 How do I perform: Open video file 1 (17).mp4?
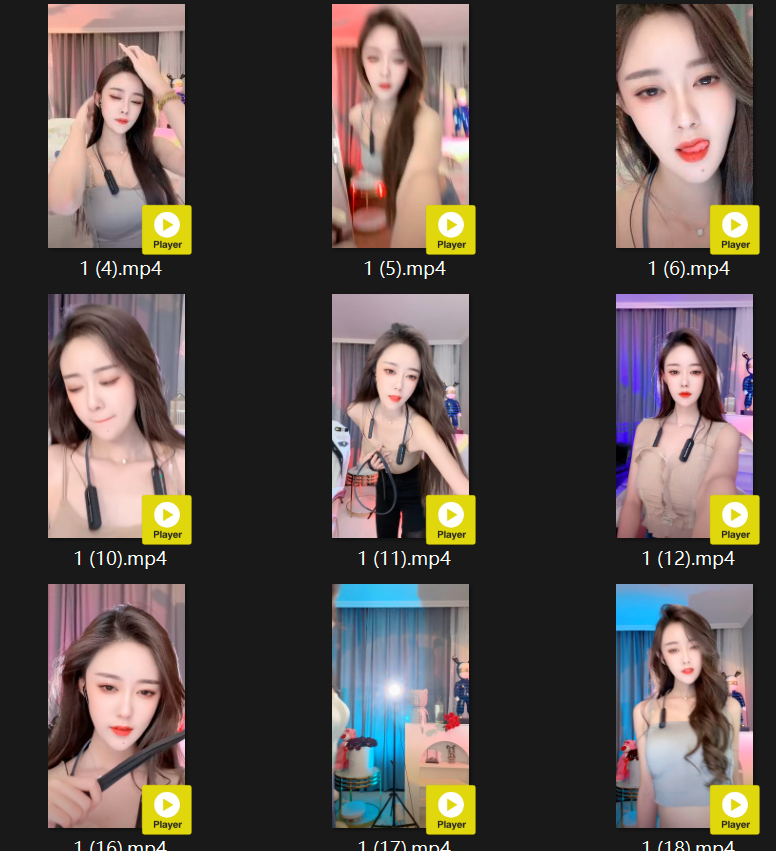point(400,706)
